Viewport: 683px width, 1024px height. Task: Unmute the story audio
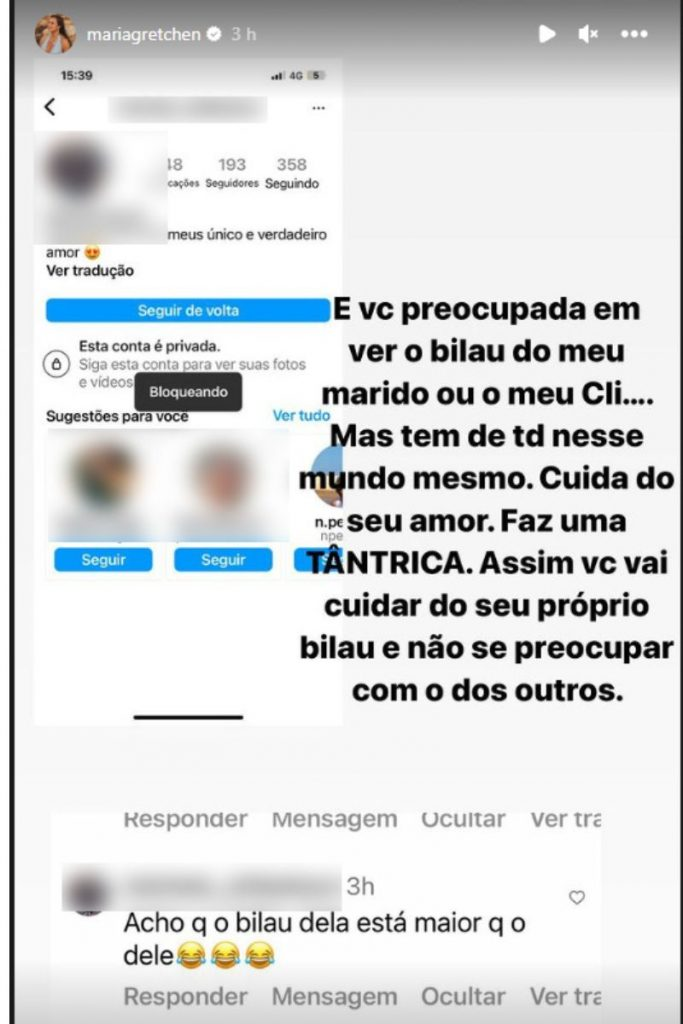click(x=588, y=34)
